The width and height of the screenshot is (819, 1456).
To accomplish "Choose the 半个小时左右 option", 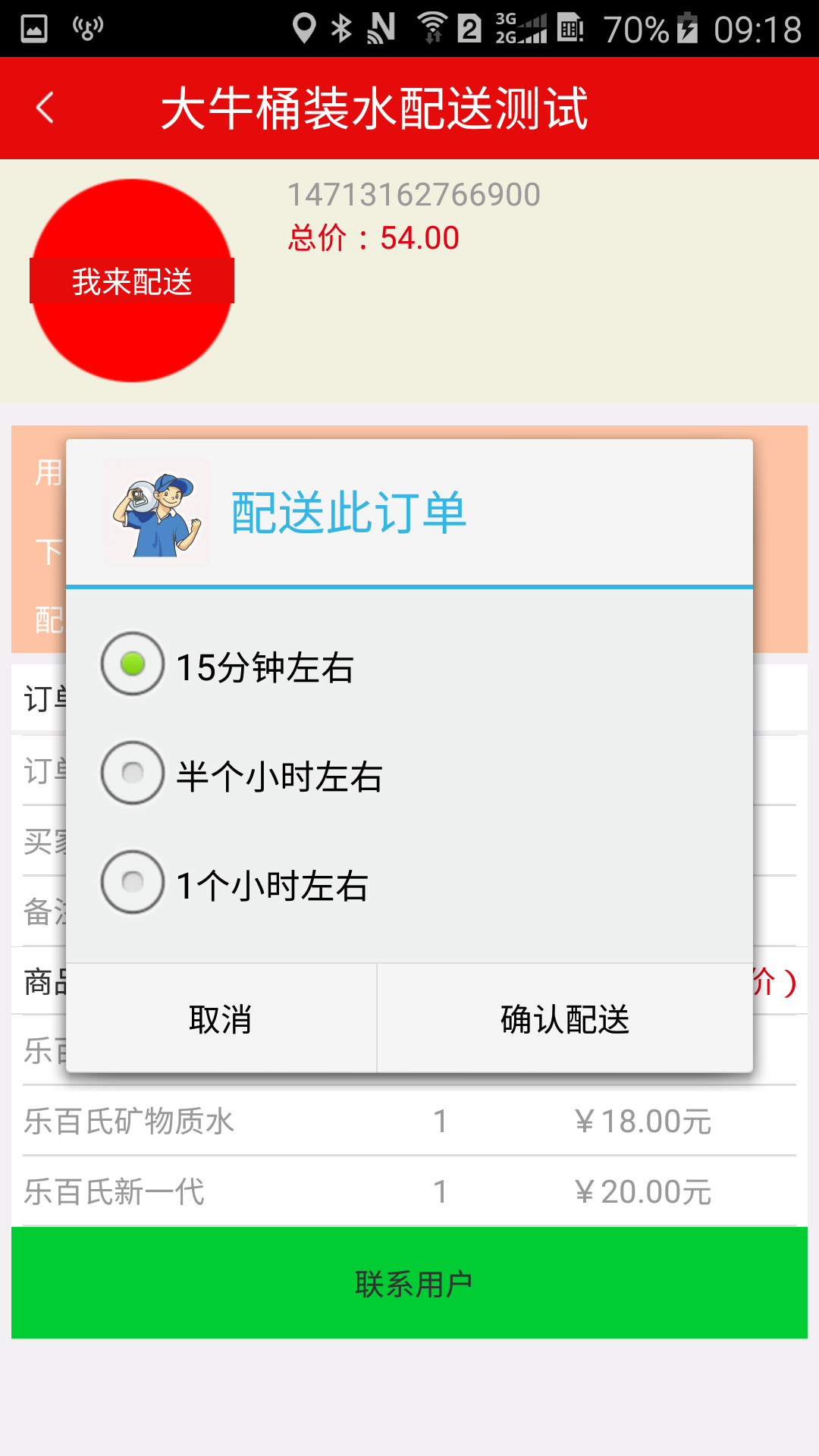I will tap(241, 774).
